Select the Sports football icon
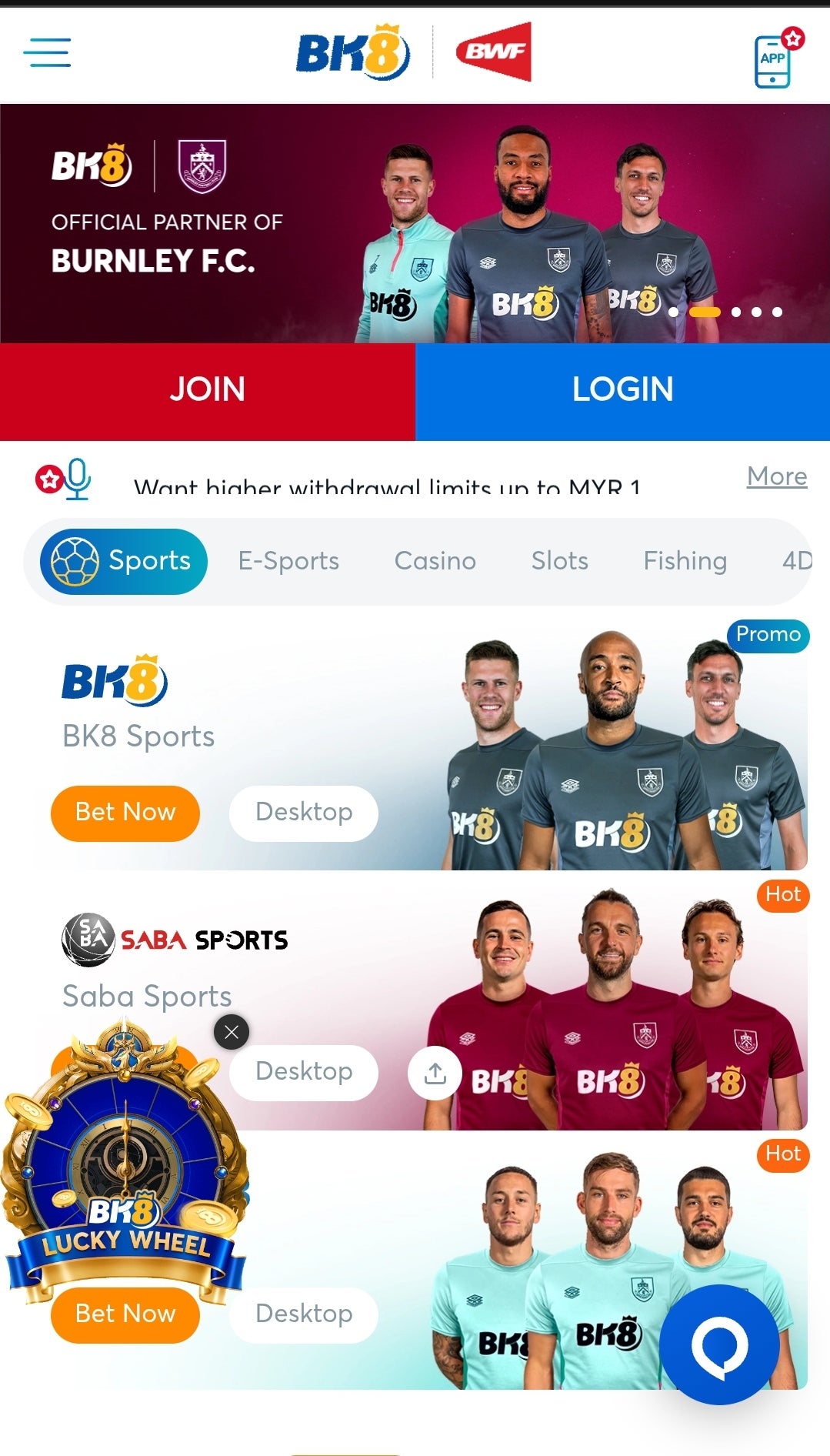 pos(77,561)
